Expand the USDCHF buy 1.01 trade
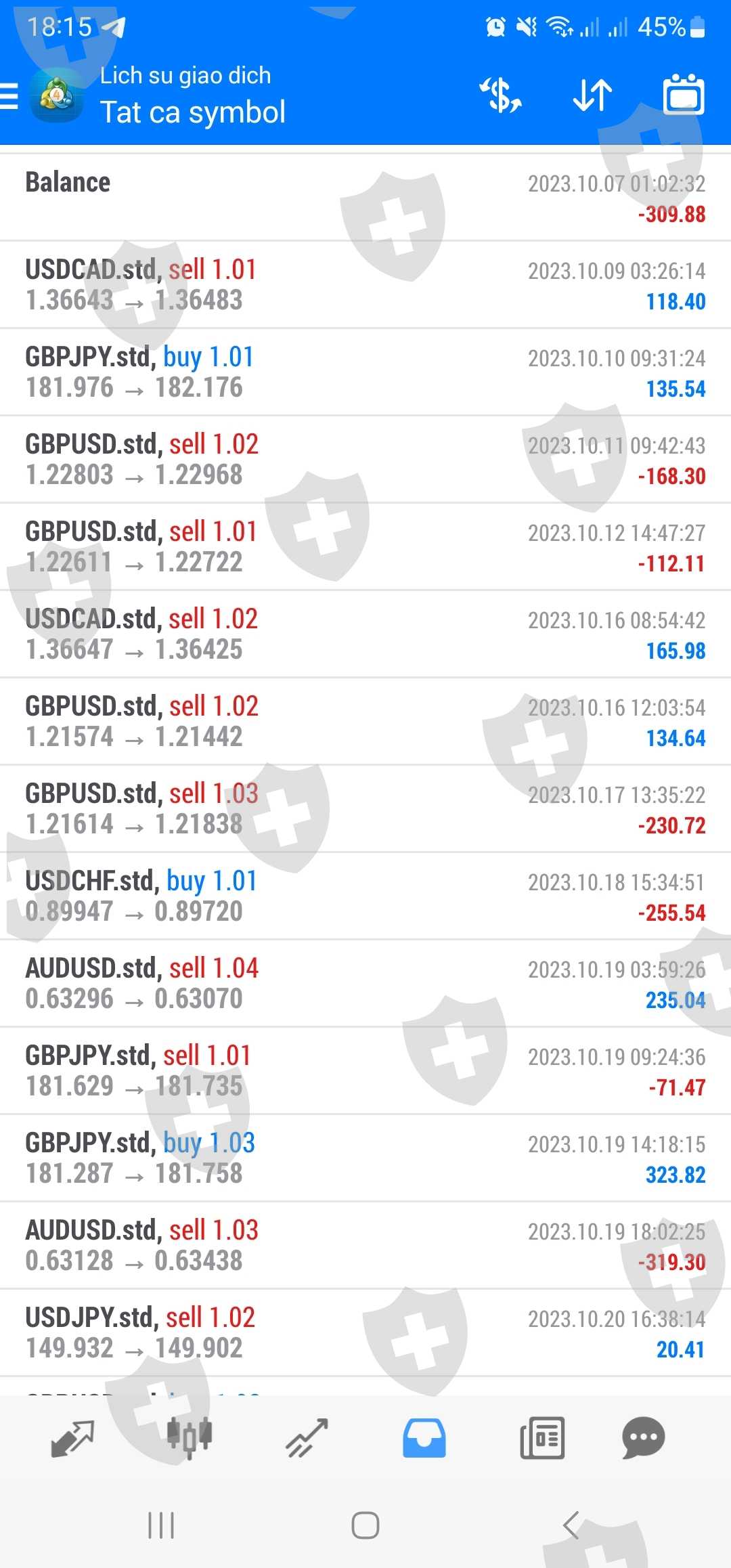This screenshot has width=731, height=1568. [365, 896]
